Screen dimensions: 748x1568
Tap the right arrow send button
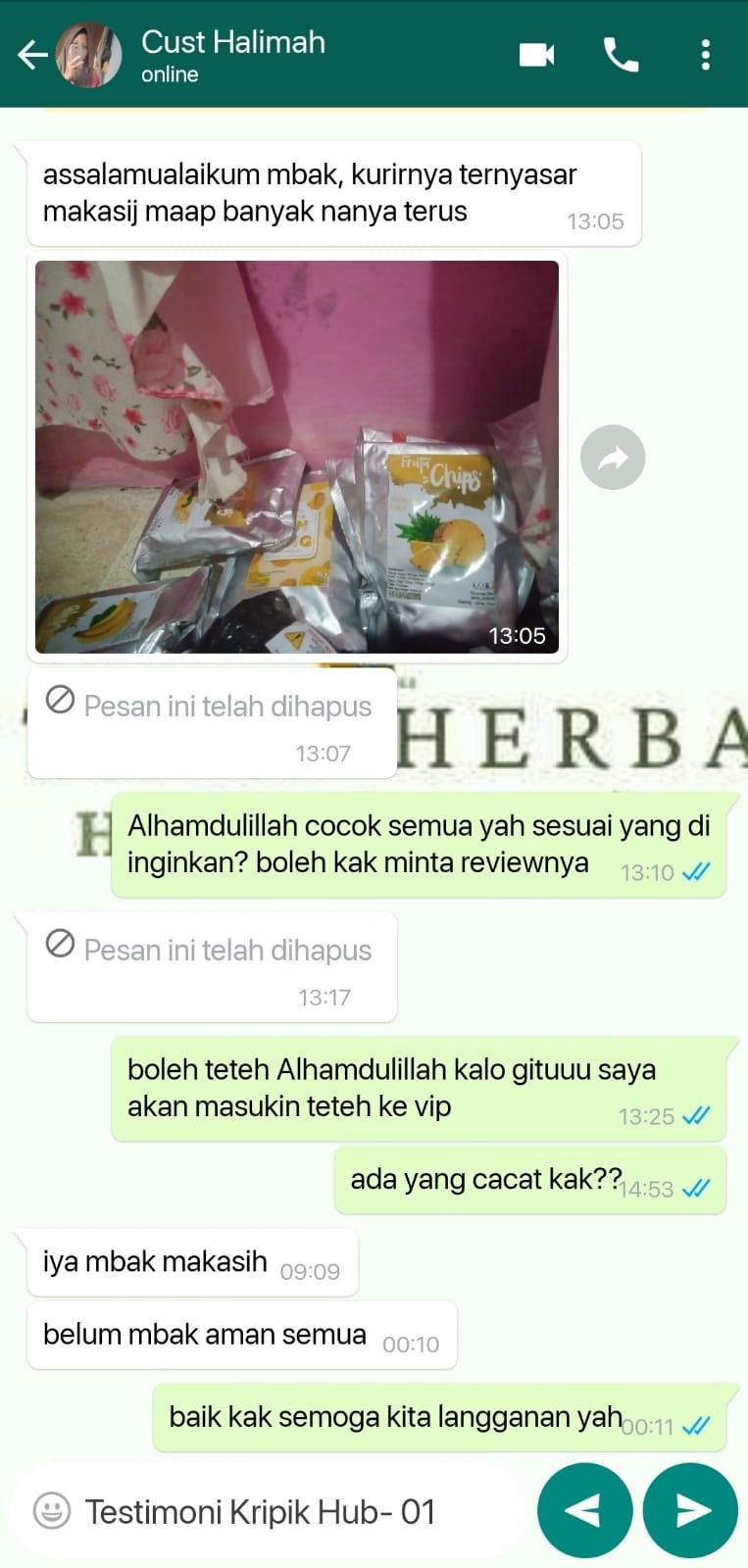[691, 1510]
